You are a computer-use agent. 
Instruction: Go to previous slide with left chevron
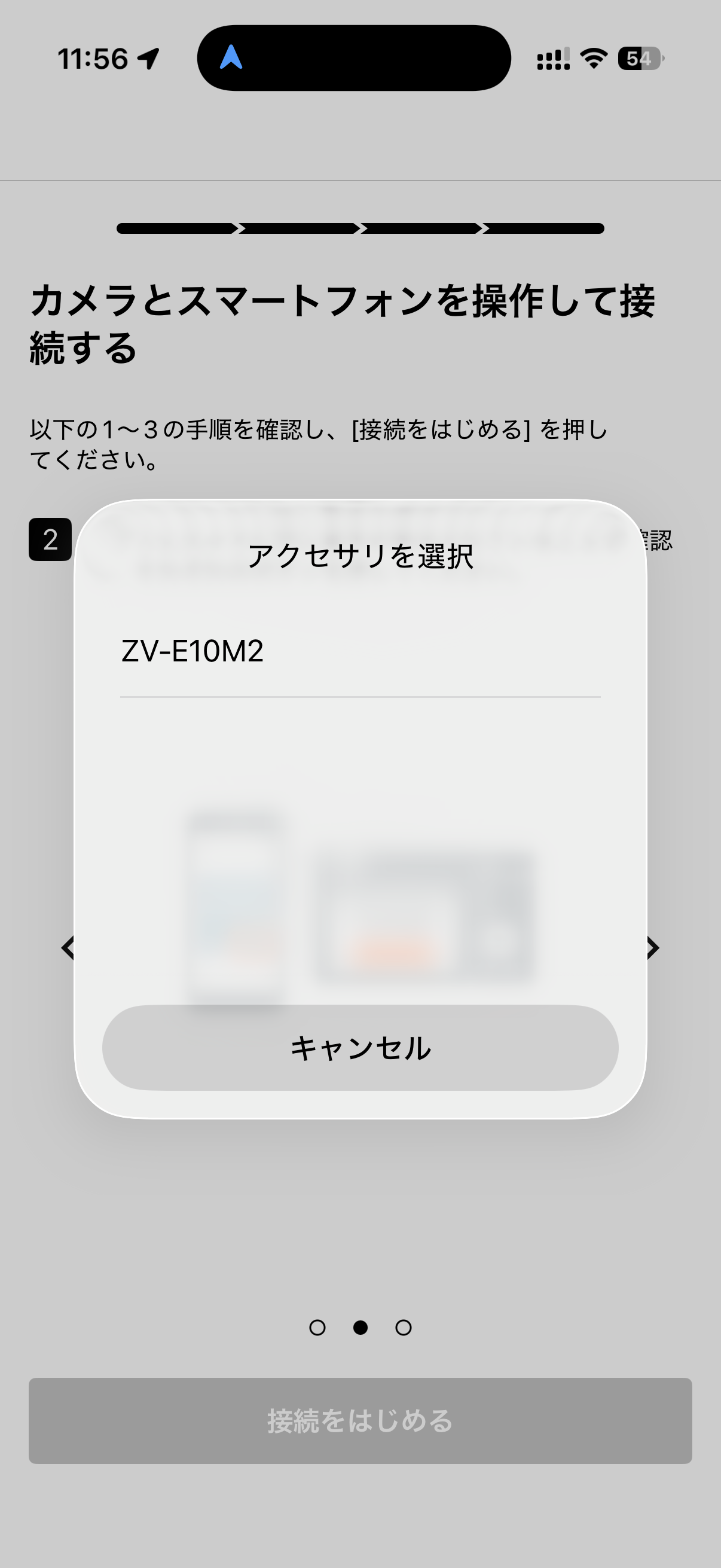click(x=69, y=948)
